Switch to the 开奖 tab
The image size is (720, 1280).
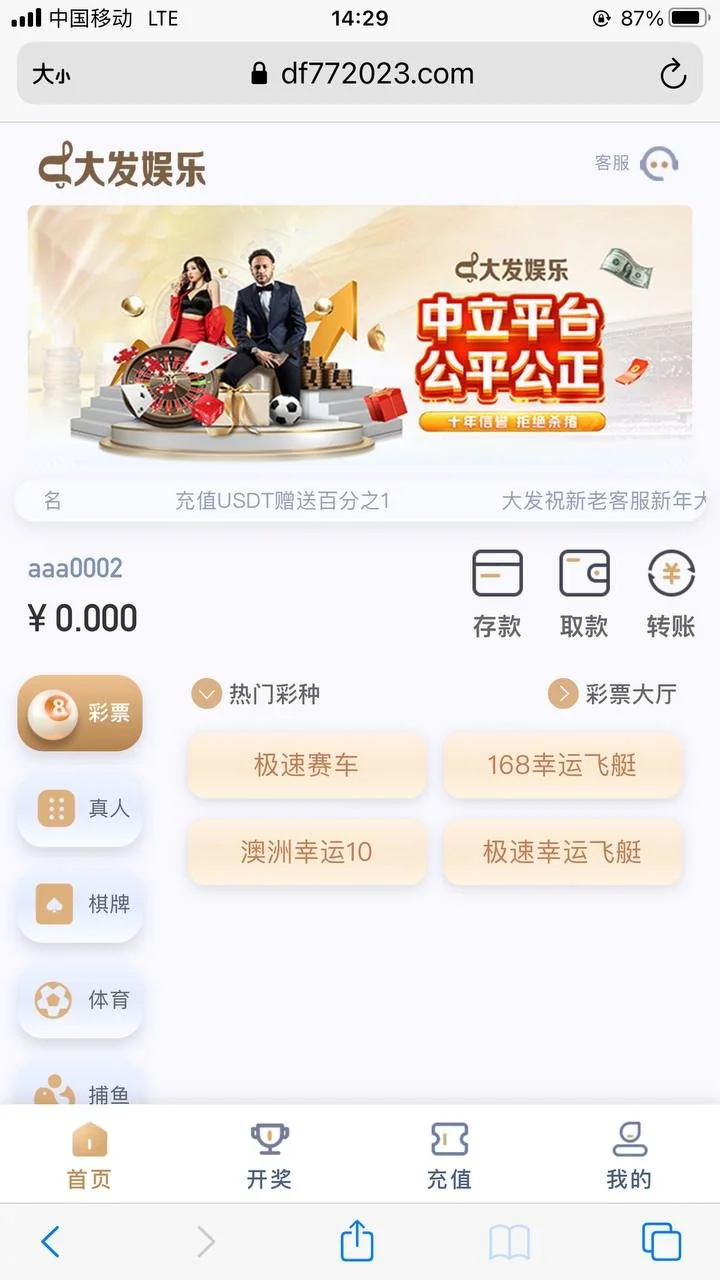point(269,1155)
